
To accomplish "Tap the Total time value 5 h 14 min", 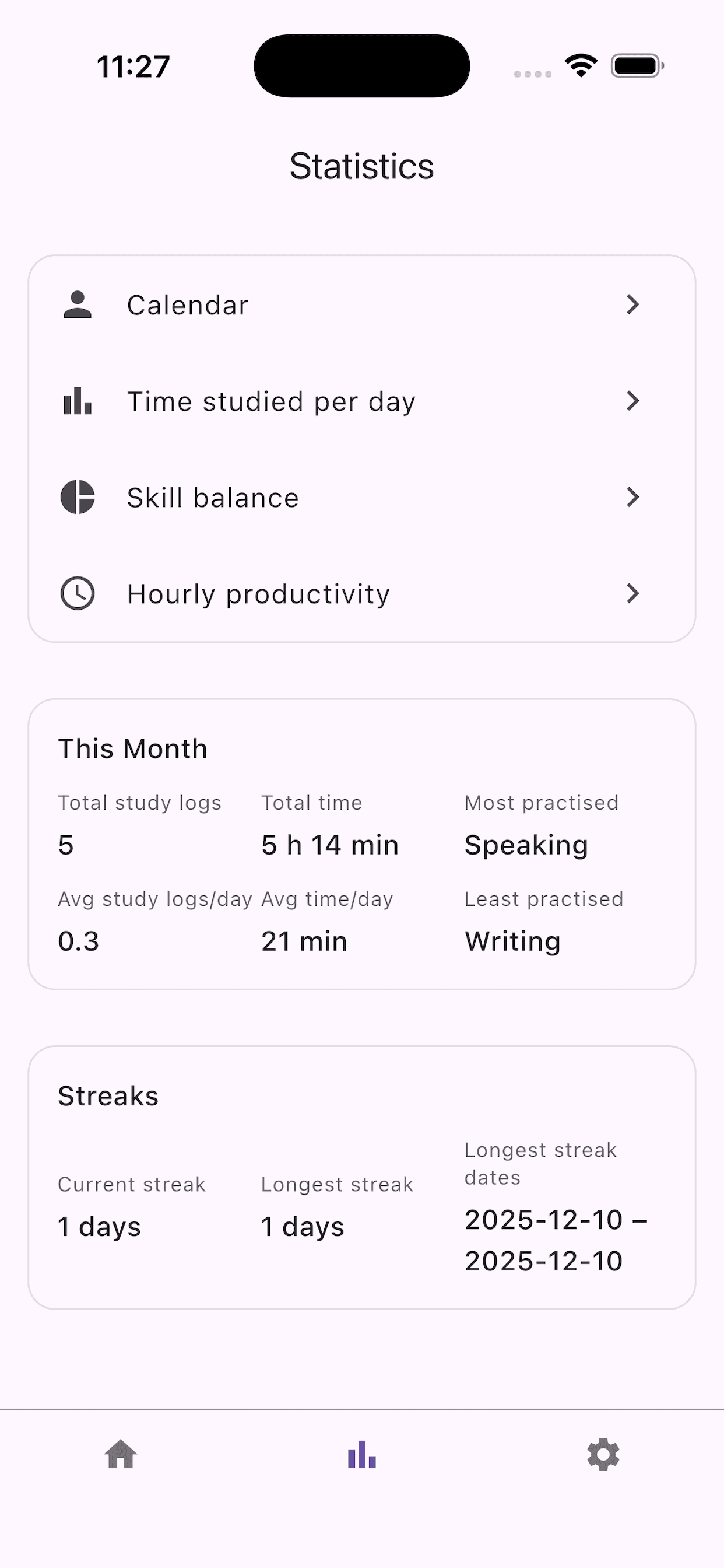I will 329,845.
